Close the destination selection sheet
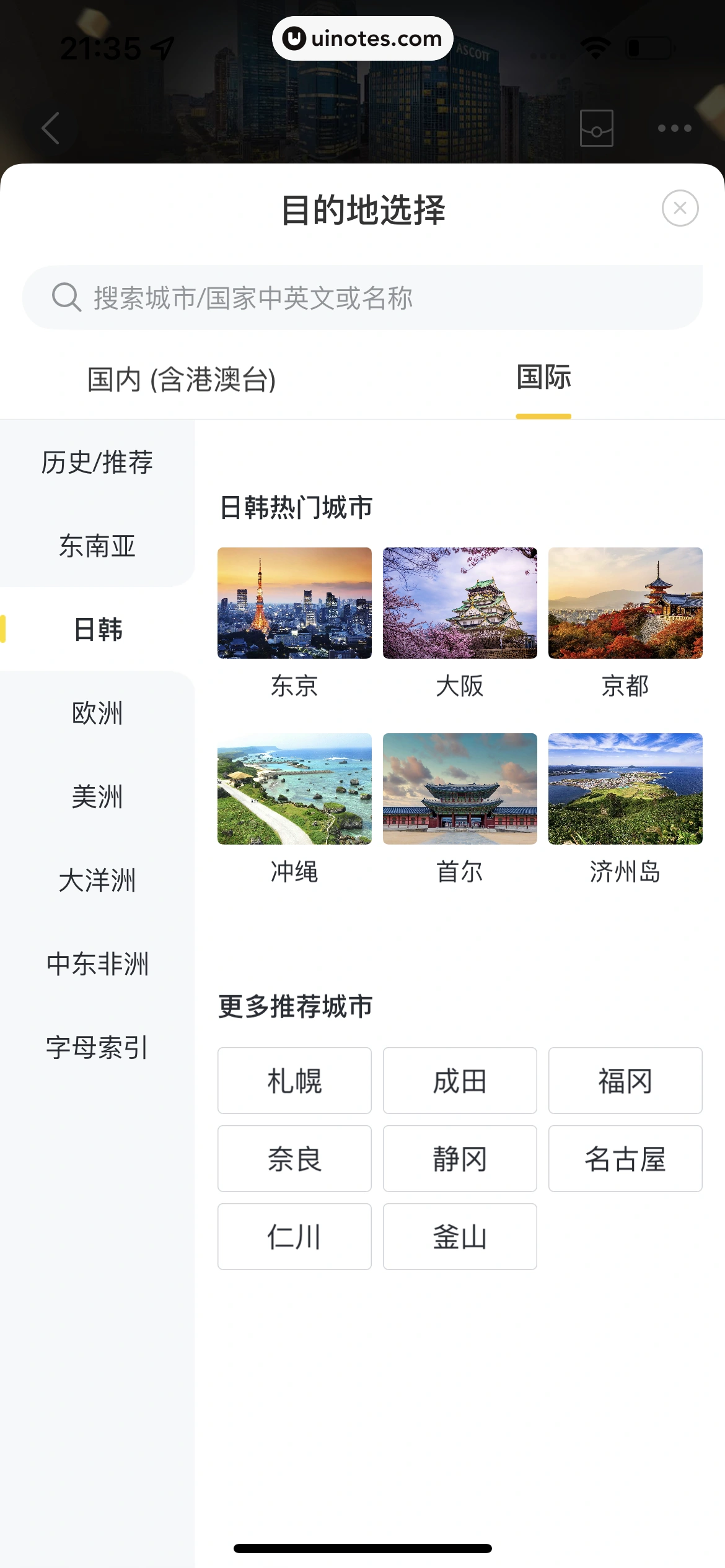725x1568 pixels. (680, 208)
